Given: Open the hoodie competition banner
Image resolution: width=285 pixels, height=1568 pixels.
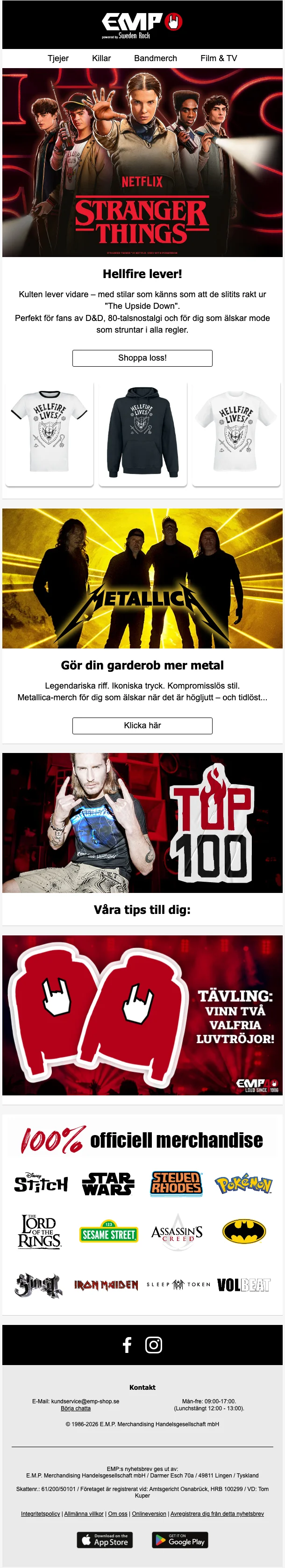Looking at the screenshot, I should click(142, 1015).
